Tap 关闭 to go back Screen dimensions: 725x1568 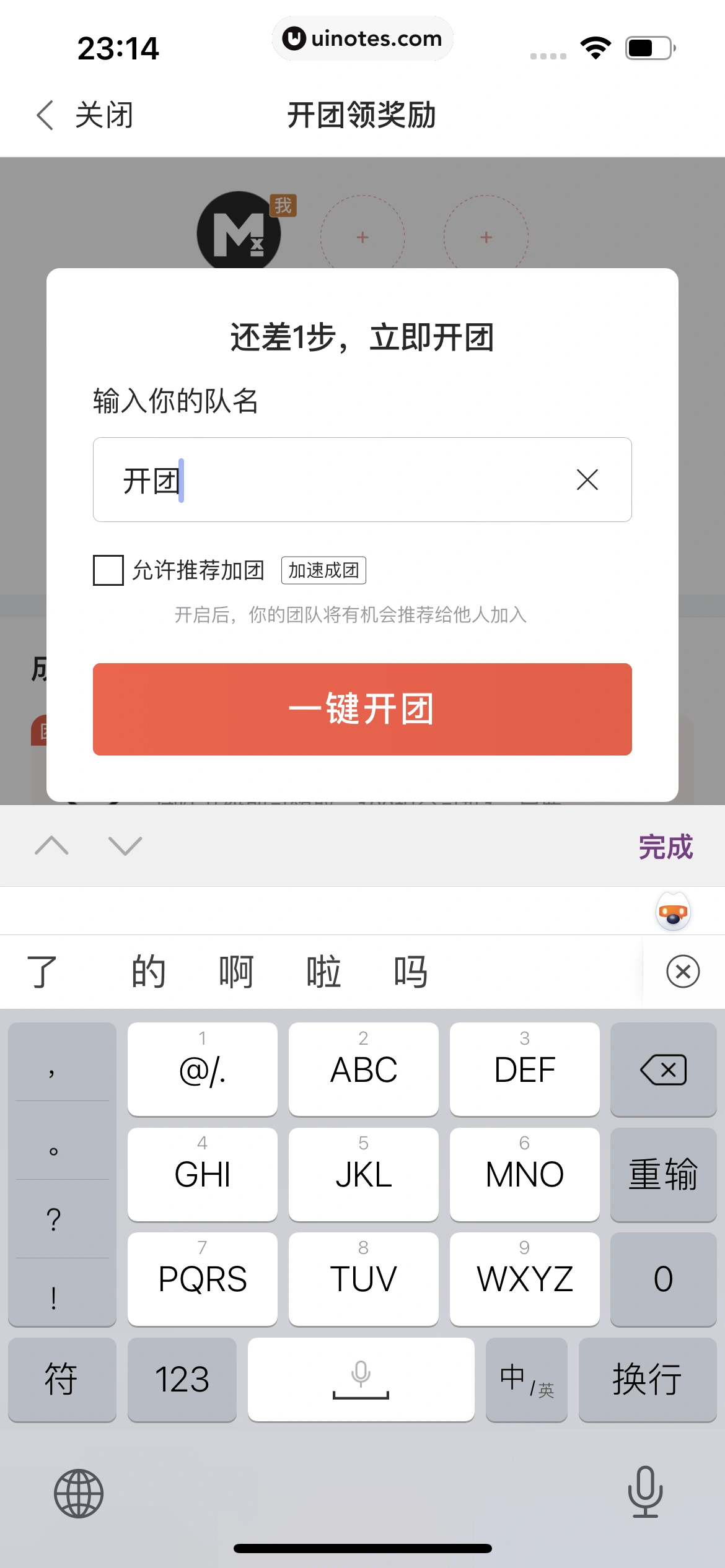[x=86, y=115]
